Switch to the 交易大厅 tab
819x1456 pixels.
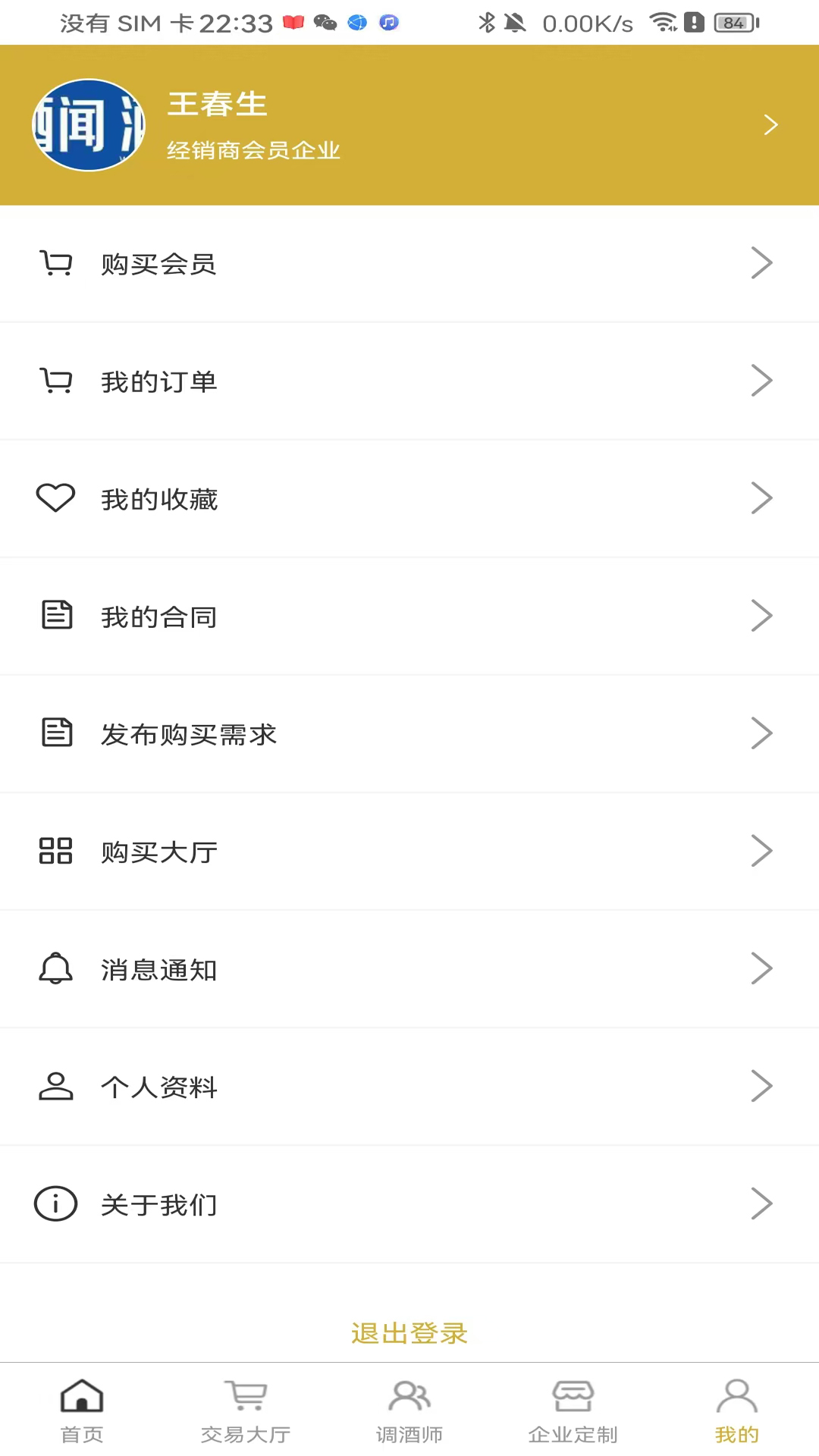pyautogui.click(x=245, y=1410)
